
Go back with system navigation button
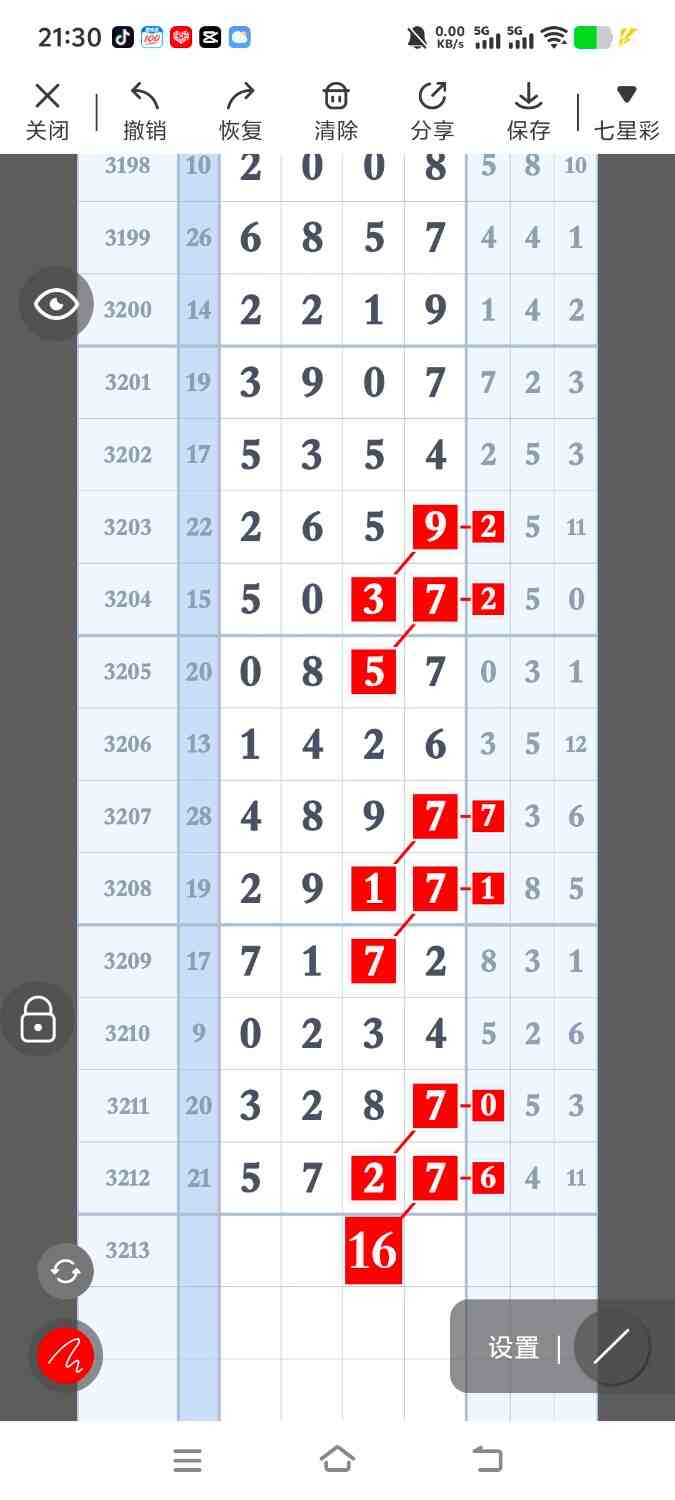point(488,1460)
